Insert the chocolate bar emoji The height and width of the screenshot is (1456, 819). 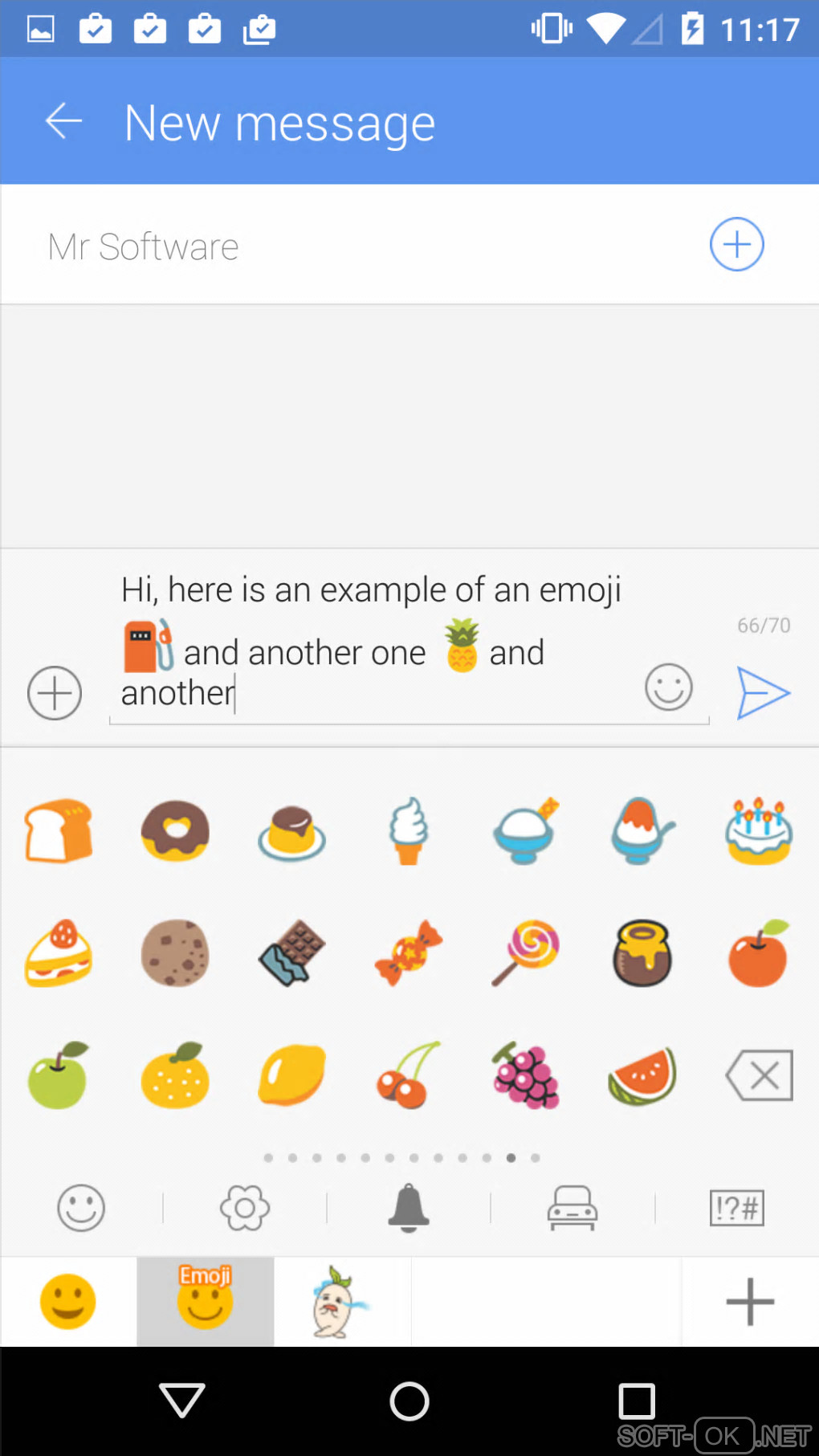pos(291,953)
